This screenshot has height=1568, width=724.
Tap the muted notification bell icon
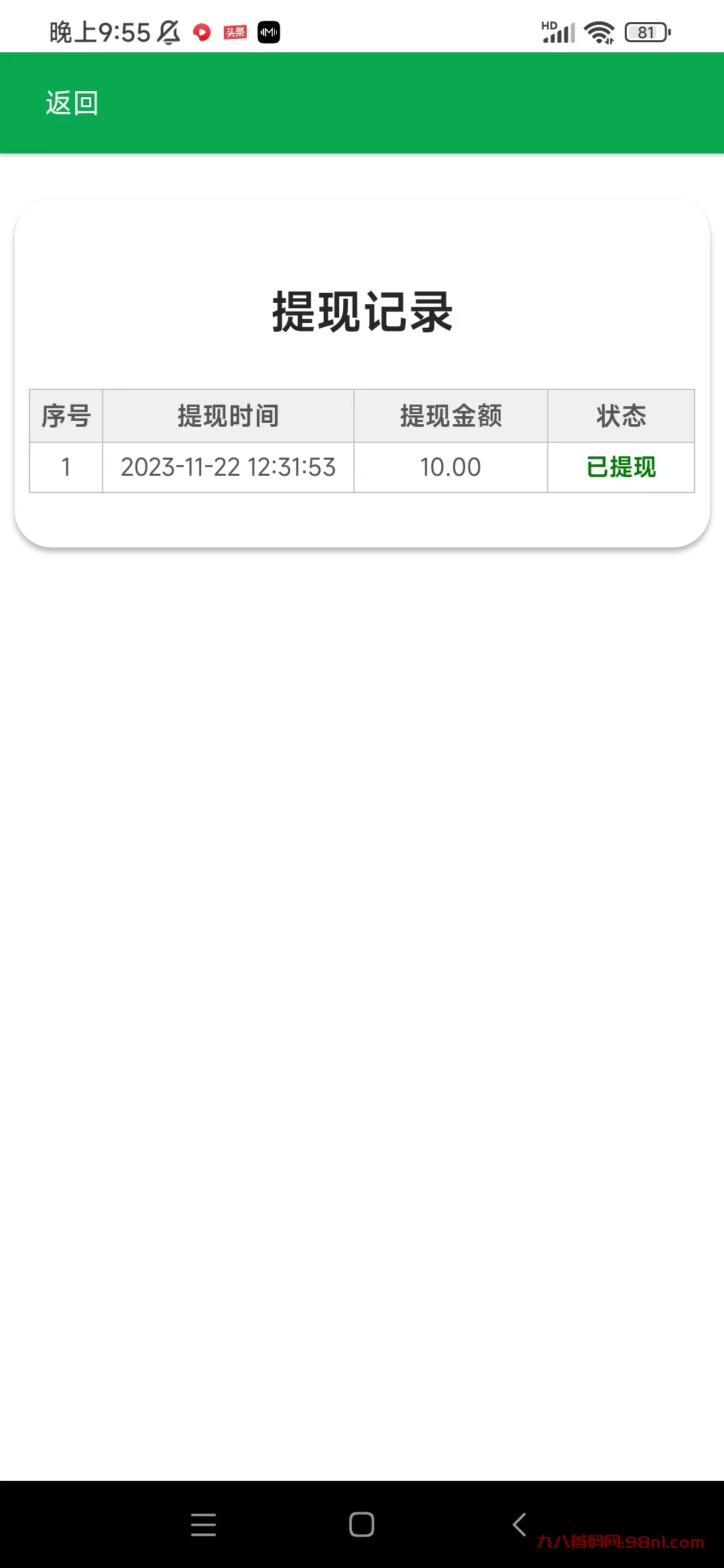168,31
